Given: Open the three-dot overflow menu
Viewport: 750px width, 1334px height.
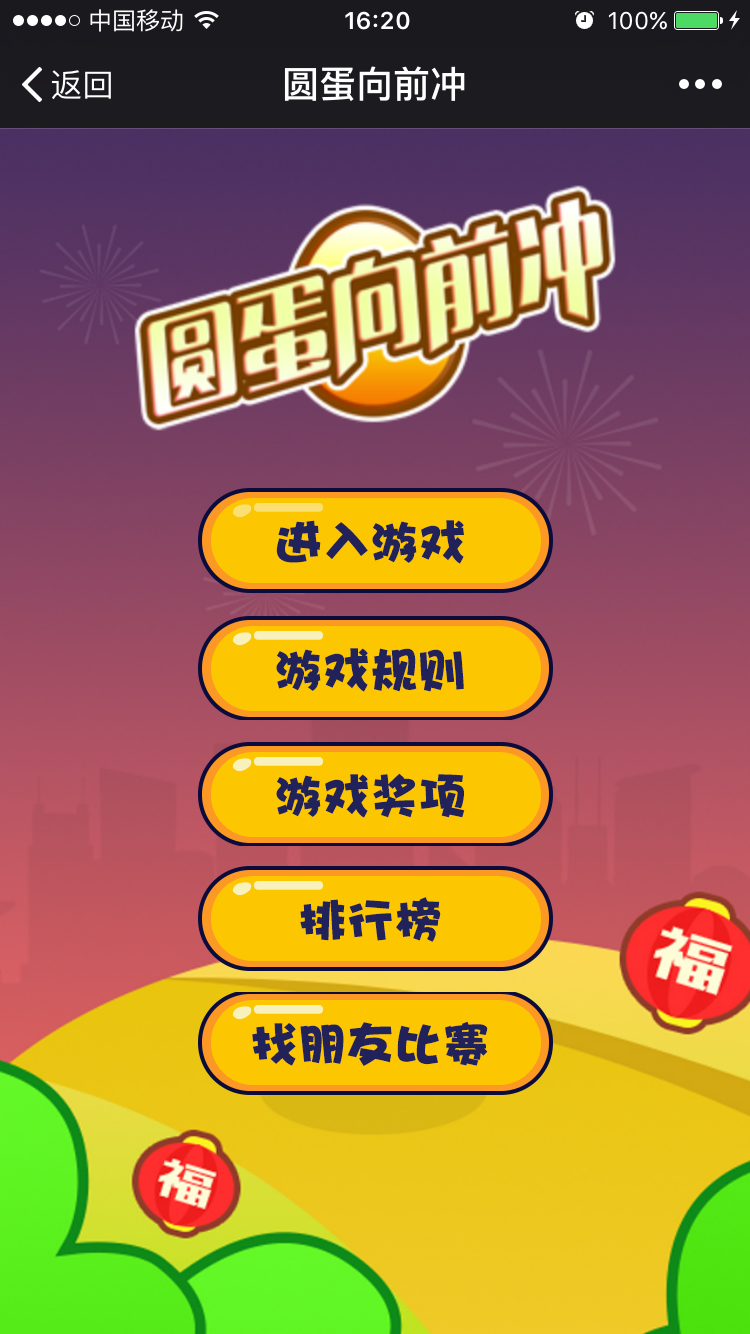Looking at the screenshot, I should [x=700, y=85].
